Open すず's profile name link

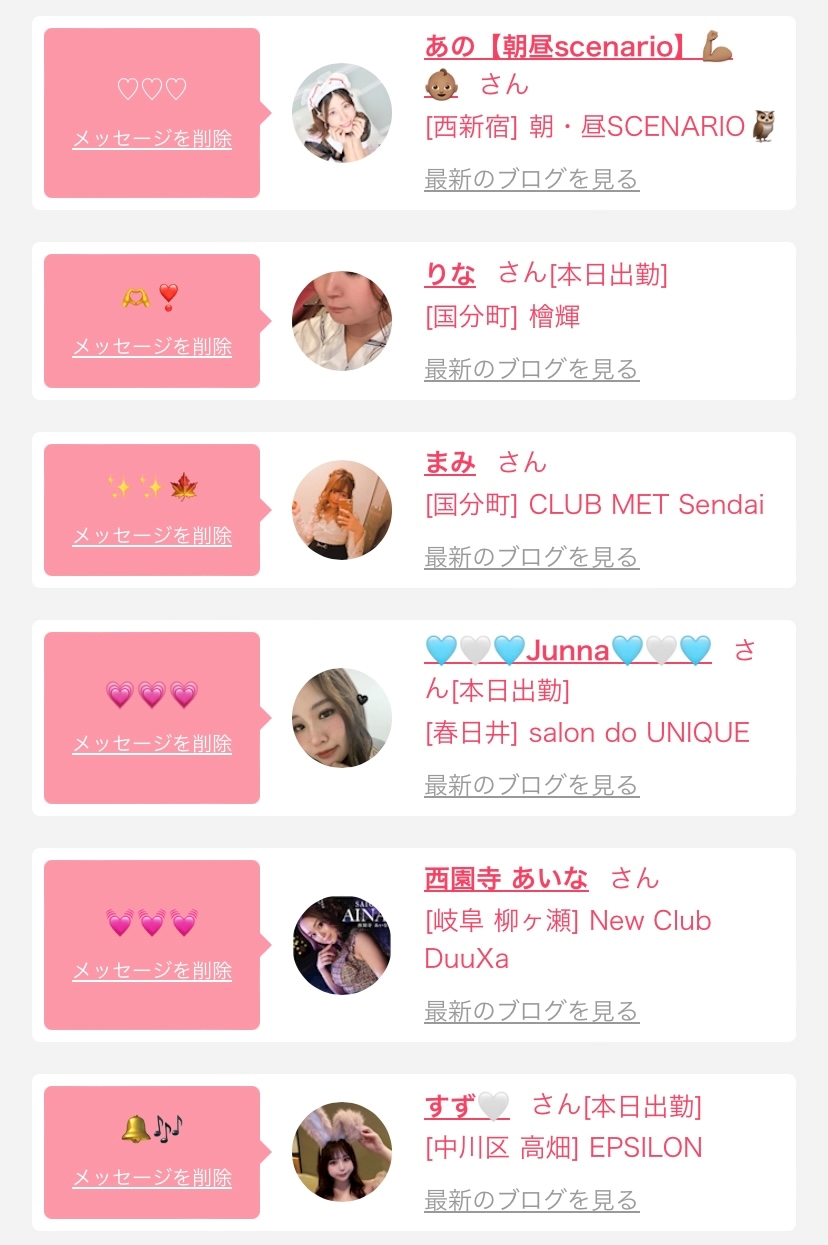coord(466,1106)
